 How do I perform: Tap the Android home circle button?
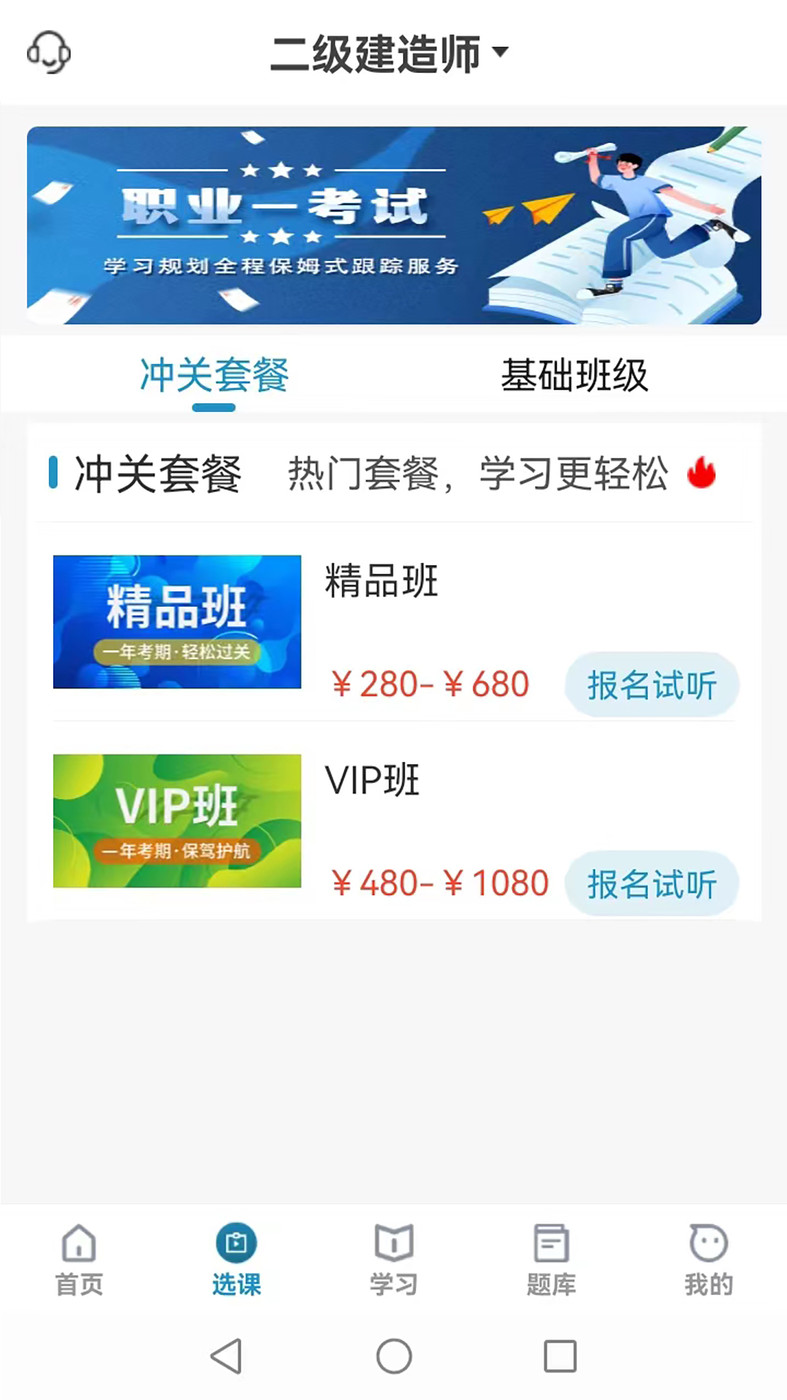coord(393,1356)
